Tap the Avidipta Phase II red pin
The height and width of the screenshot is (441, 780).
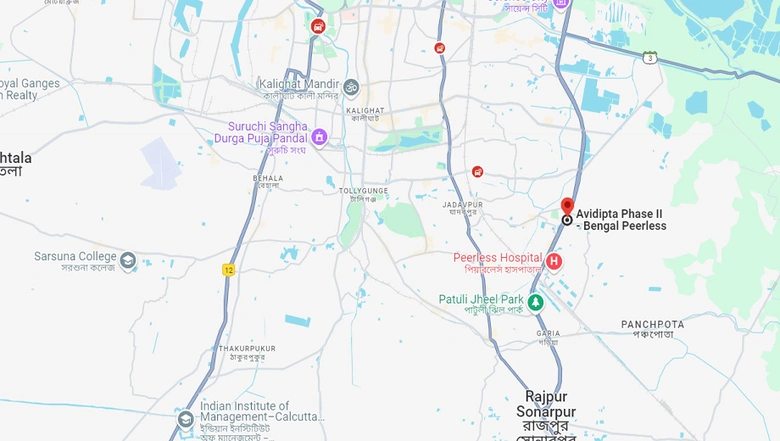click(567, 207)
